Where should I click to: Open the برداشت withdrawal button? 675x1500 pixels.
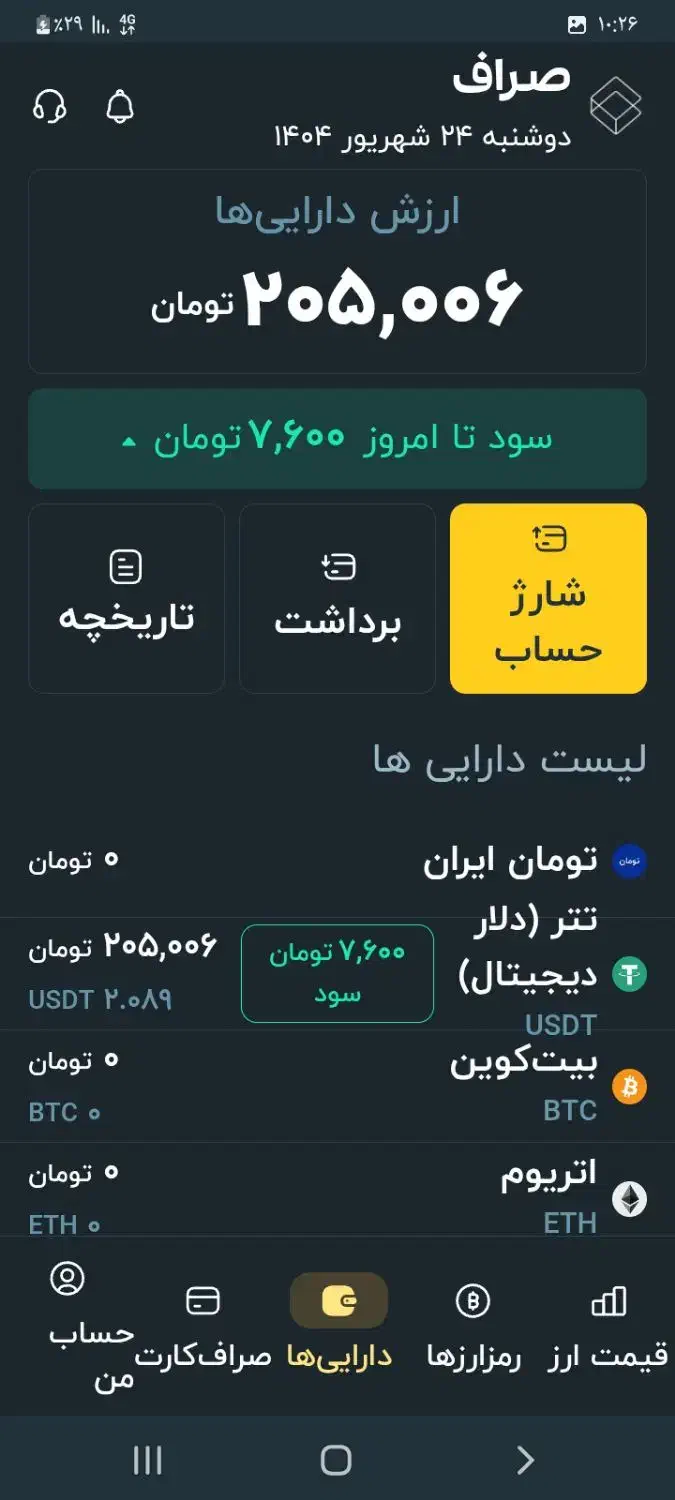click(337, 598)
